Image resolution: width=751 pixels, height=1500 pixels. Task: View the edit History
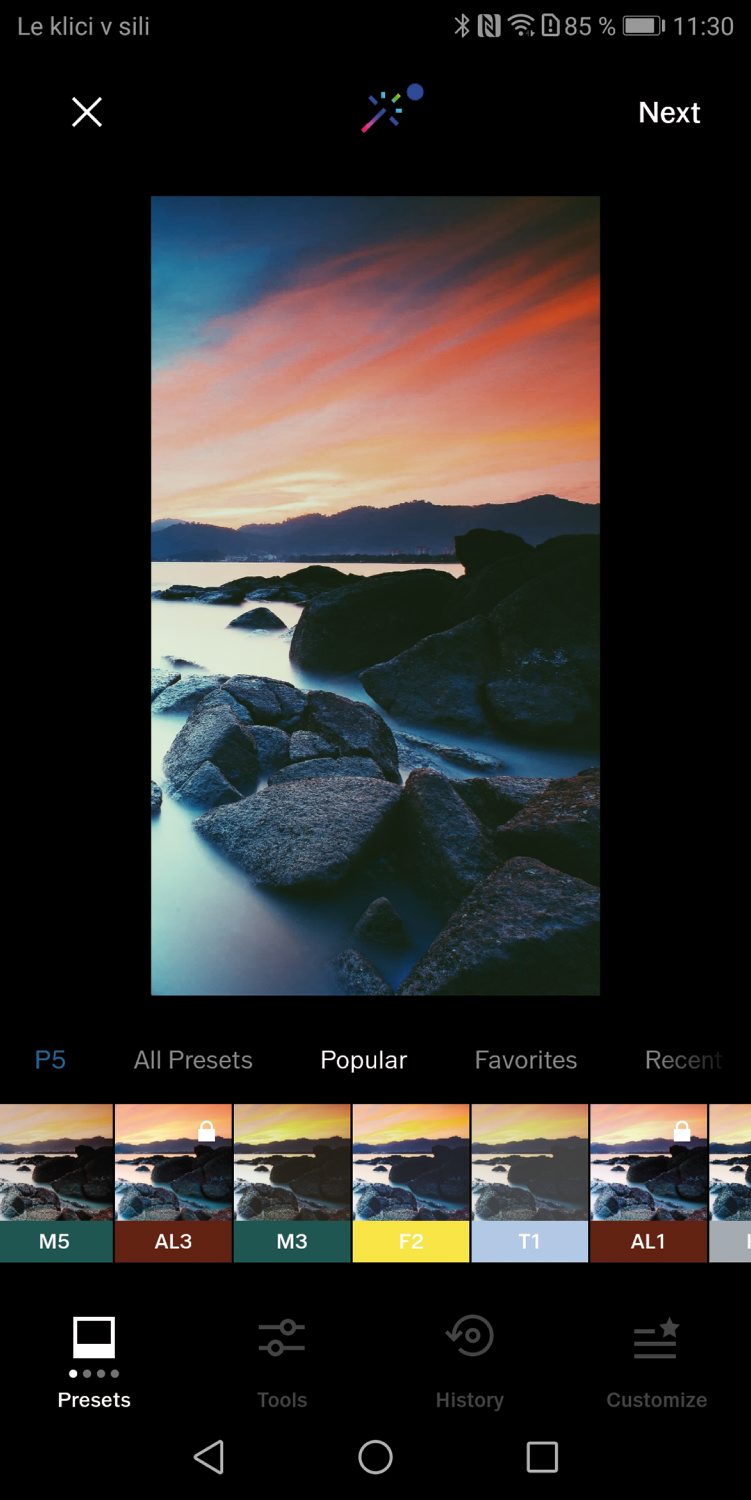[470, 1363]
